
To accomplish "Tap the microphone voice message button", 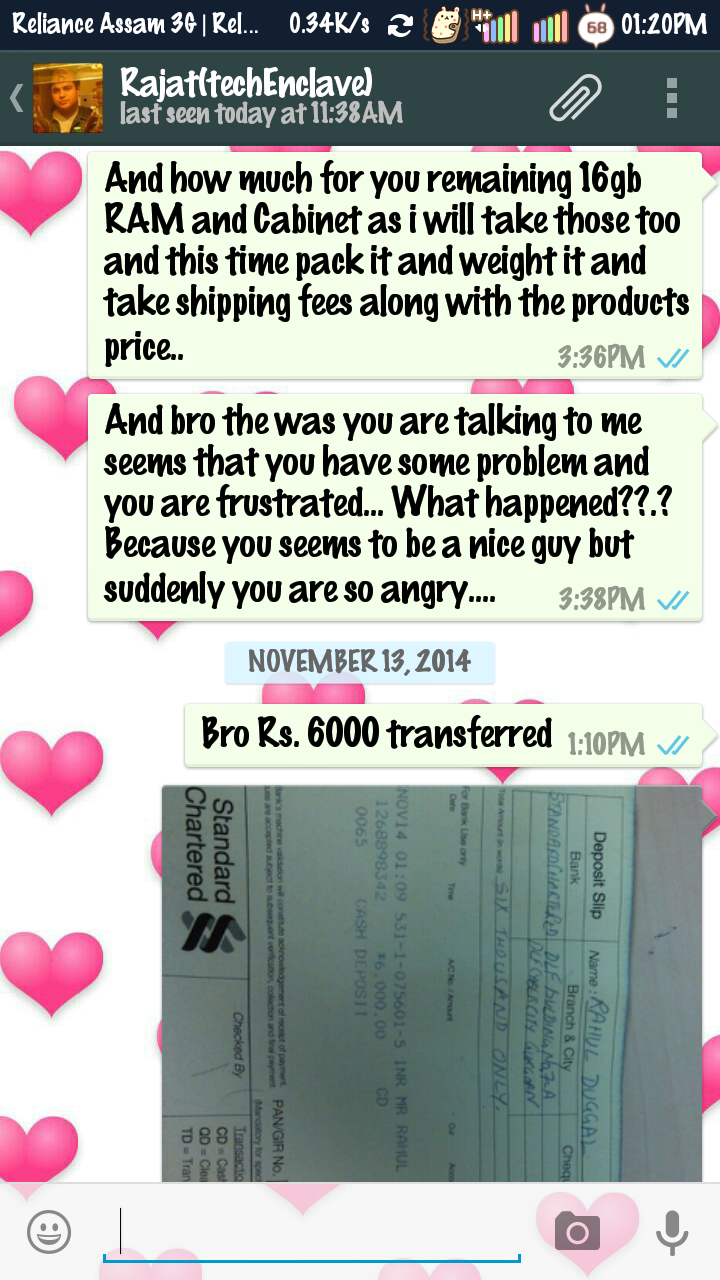I will coord(671,1232).
